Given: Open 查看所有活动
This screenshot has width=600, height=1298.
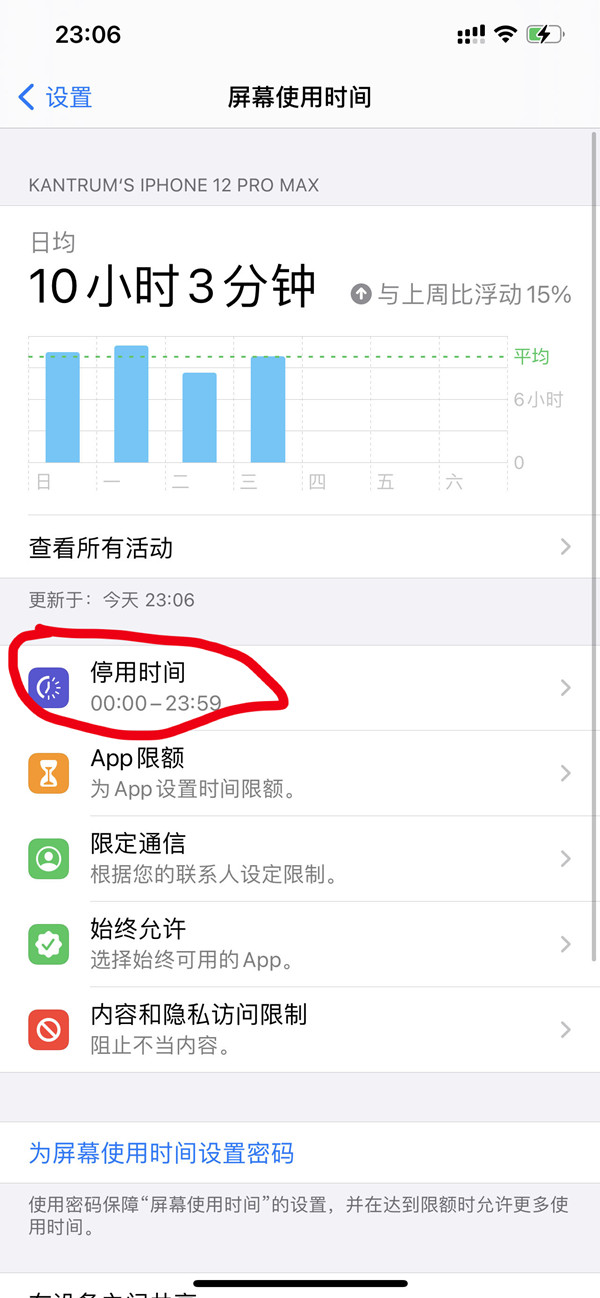Looking at the screenshot, I should [300, 547].
